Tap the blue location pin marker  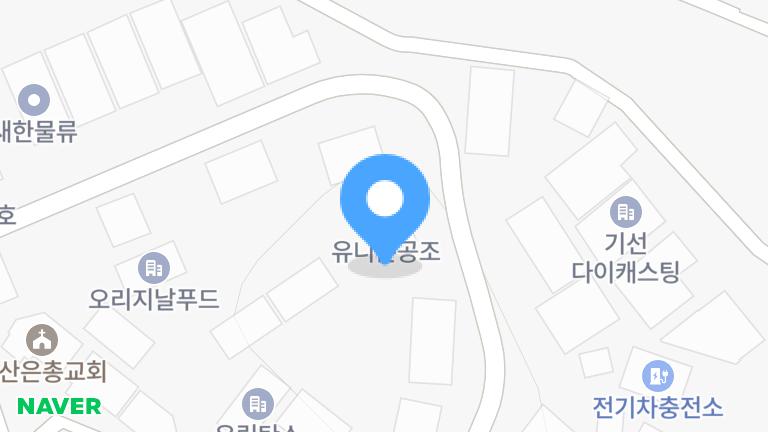click(385, 202)
